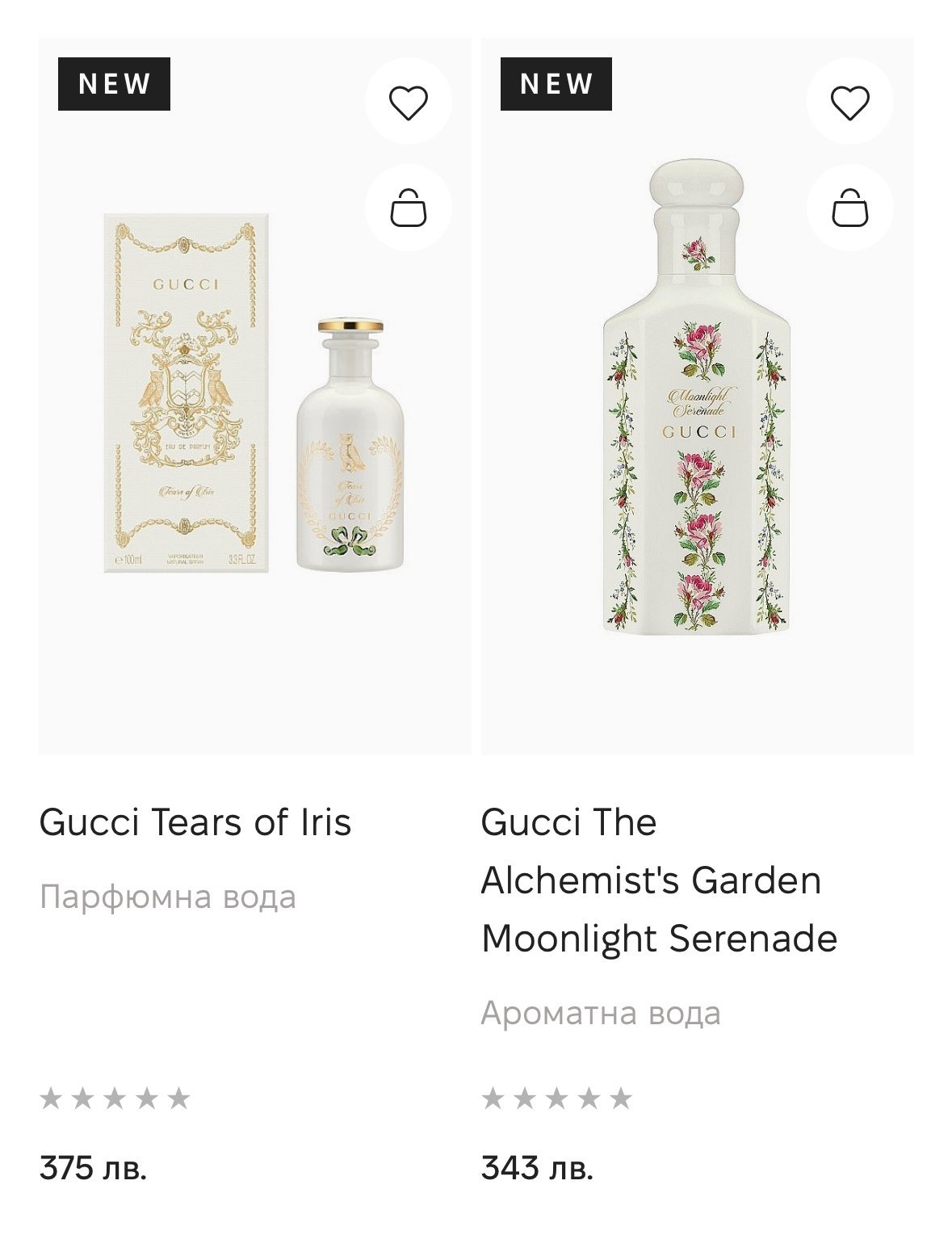Put Moonlight Serenade in the shopping bag
This screenshot has width=952, height=1252.
pyautogui.click(x=849, y=208)
